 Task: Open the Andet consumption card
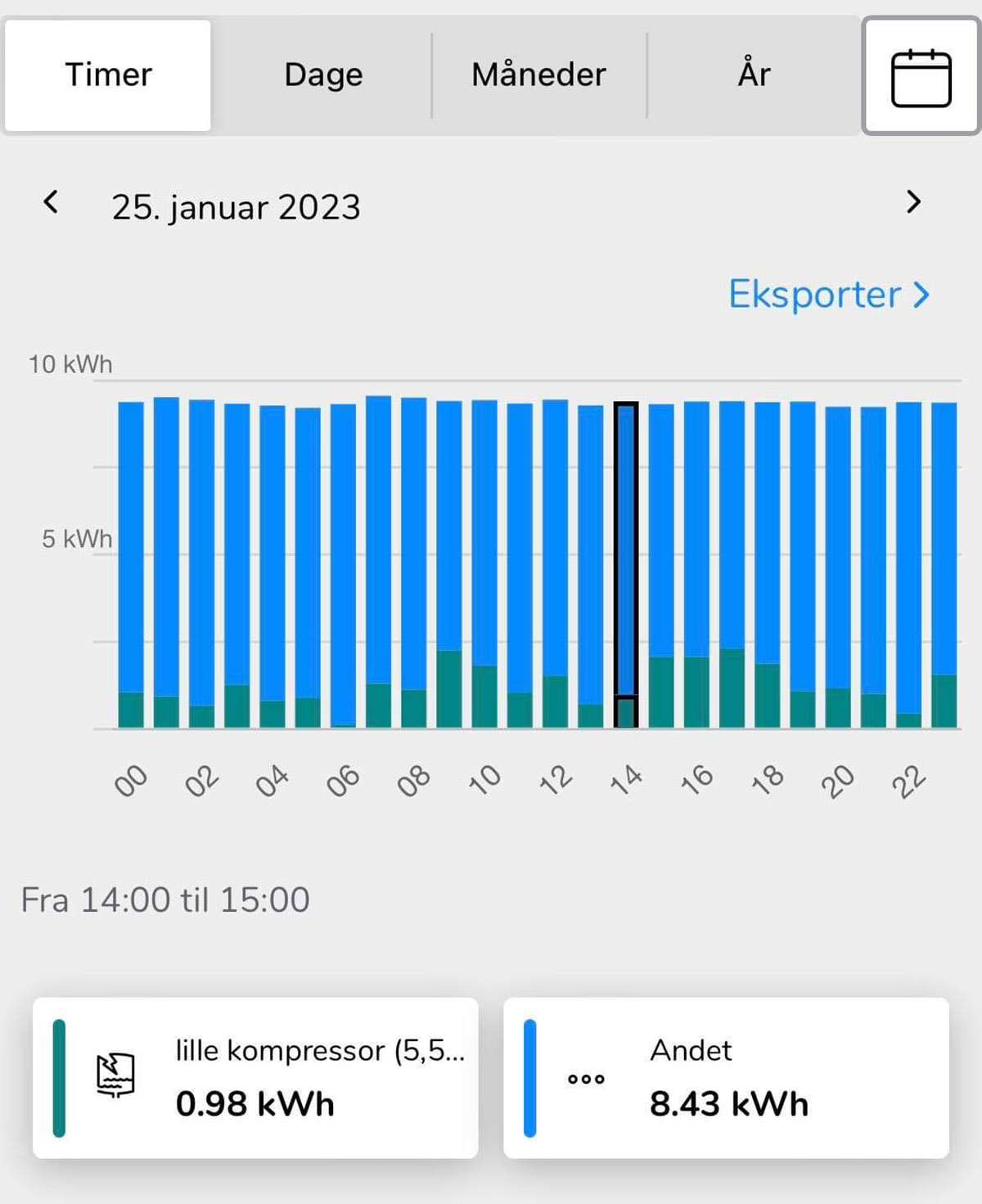(726, 1077)
